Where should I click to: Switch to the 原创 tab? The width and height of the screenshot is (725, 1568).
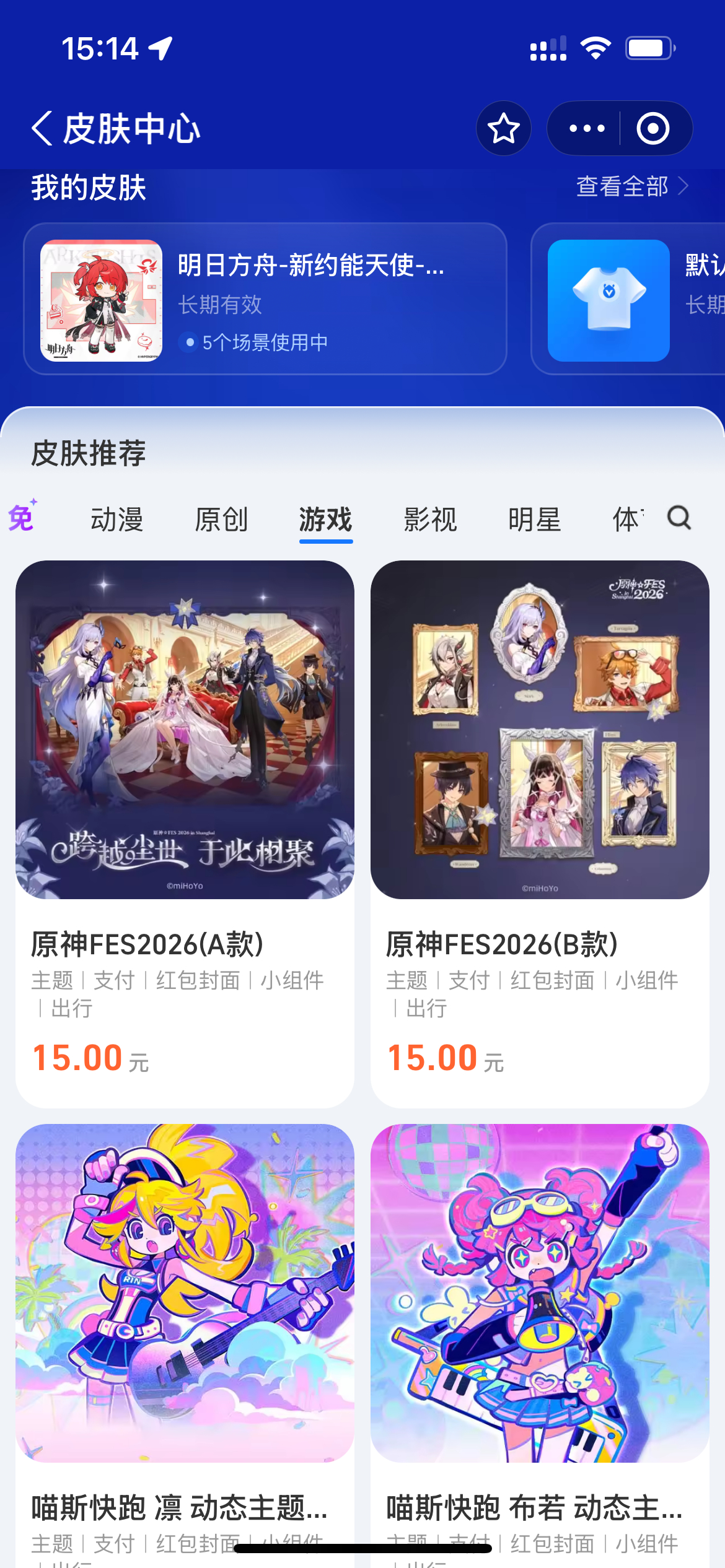pyautogui.click(x=221, y=519)
